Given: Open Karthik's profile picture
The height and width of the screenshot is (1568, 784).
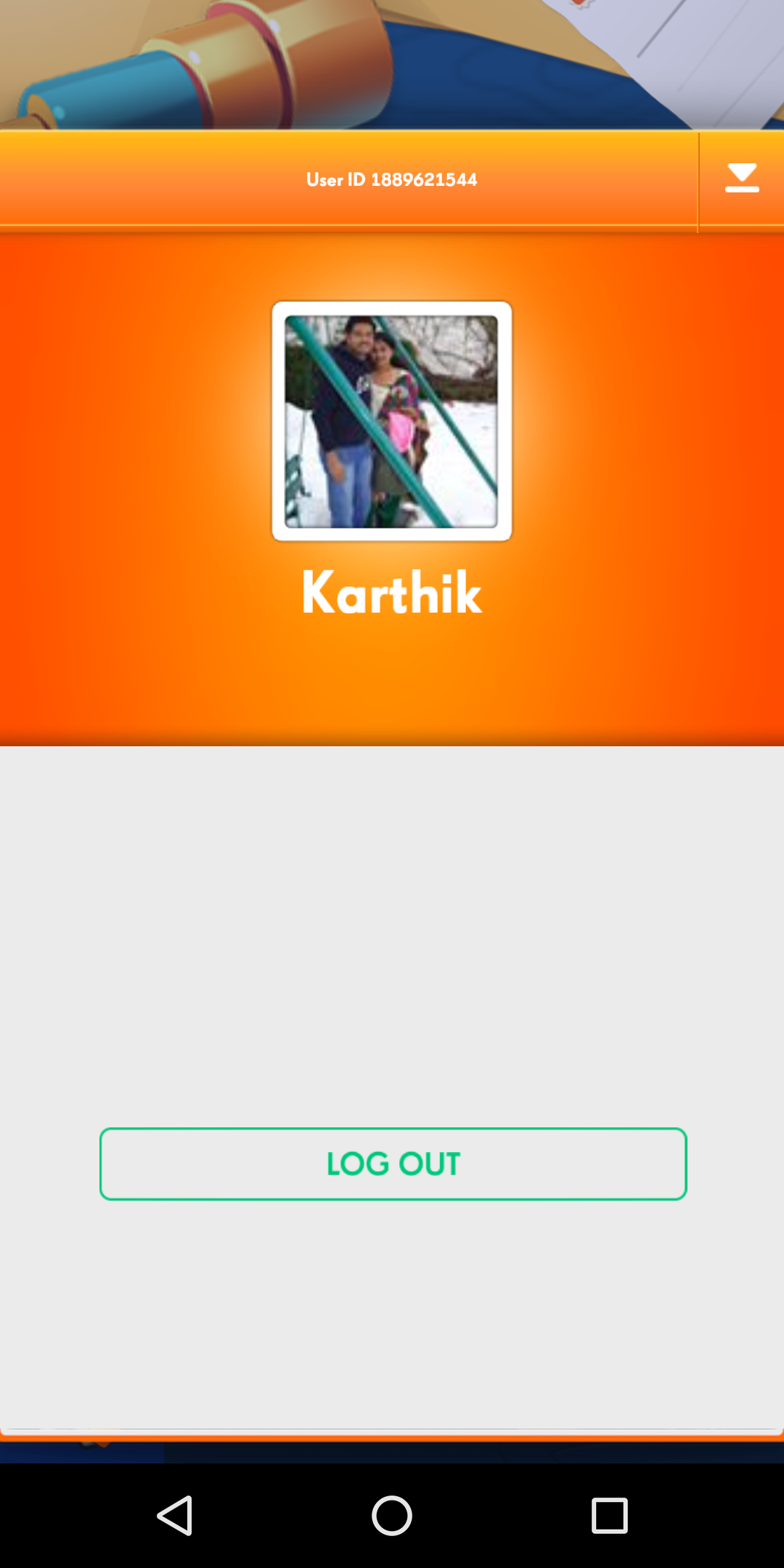Looking at the screenshot, I should coord(392,421).
